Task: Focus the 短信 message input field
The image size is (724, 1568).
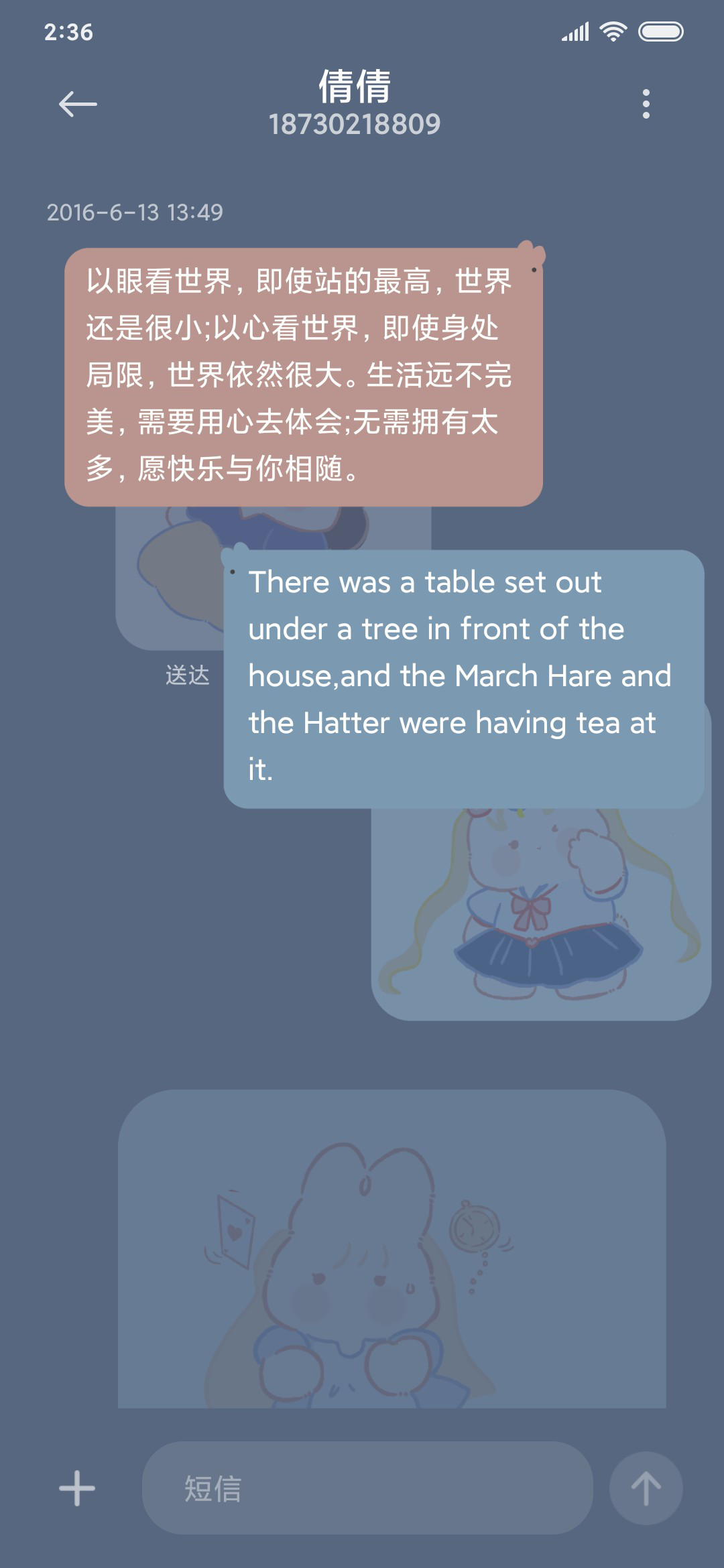Action: 367,1488
